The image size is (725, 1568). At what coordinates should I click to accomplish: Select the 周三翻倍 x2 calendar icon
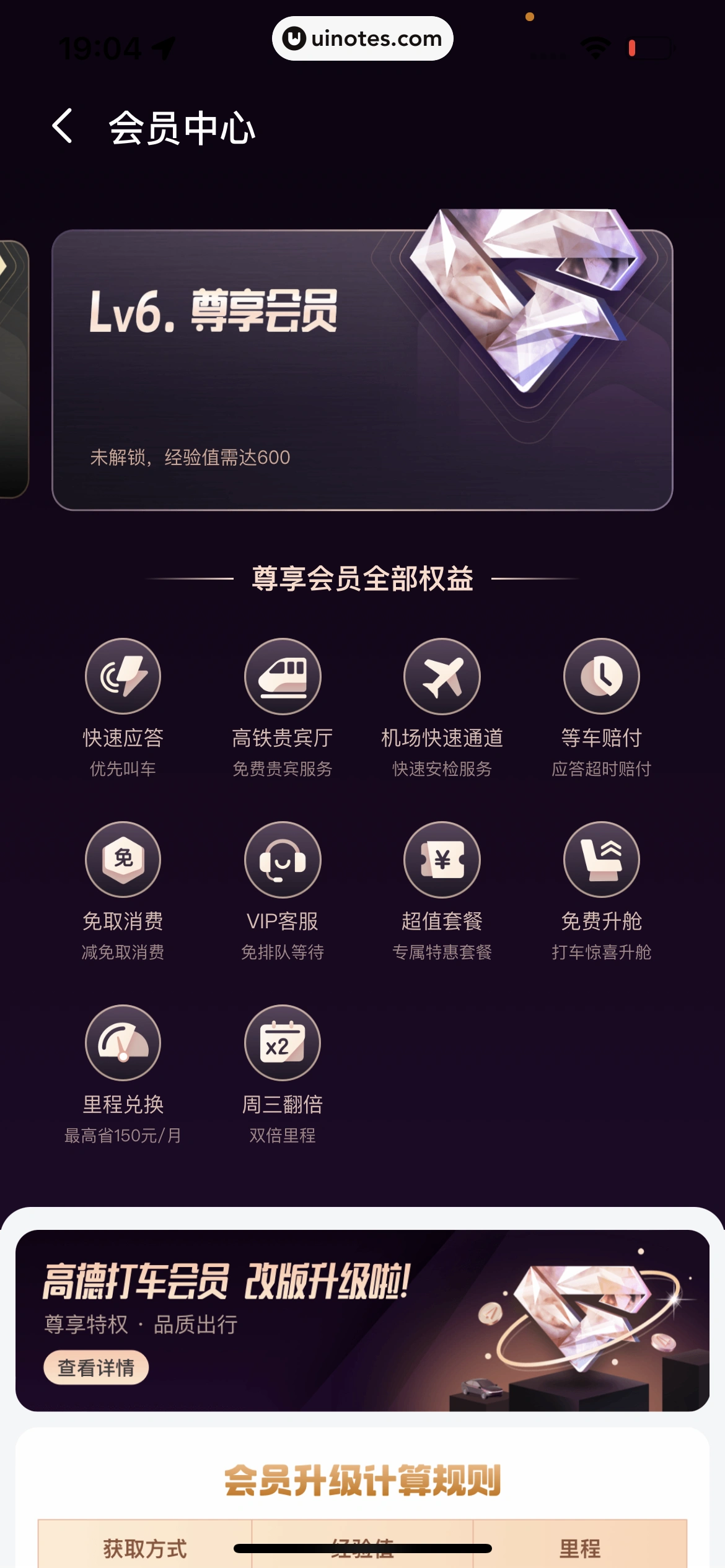coord(283,1042)
